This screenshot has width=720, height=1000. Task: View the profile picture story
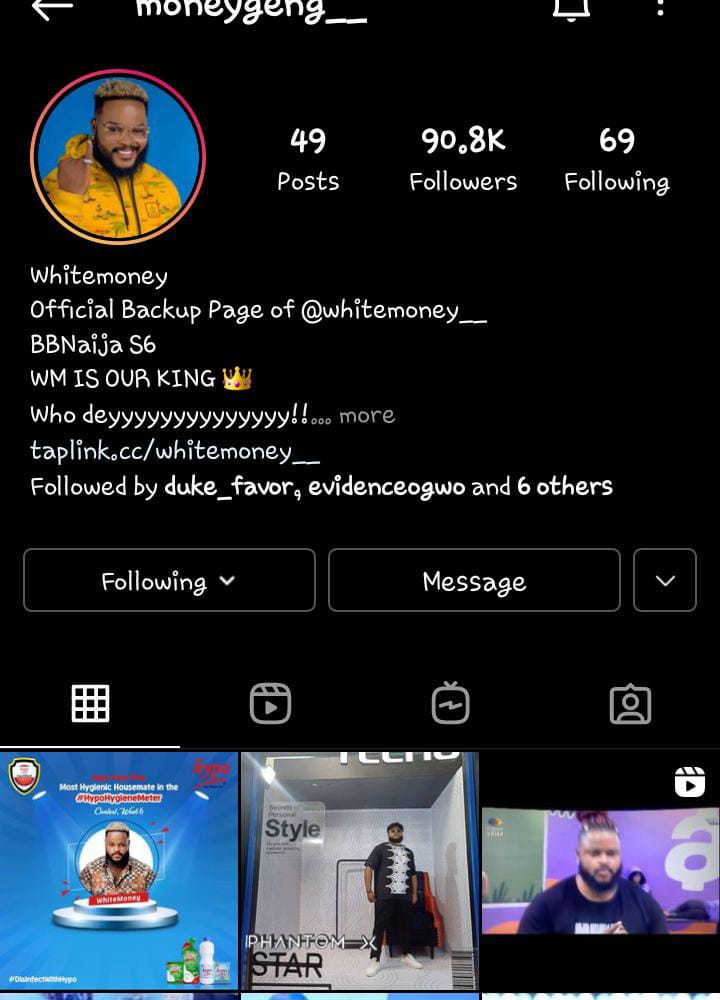coord(118,157)
